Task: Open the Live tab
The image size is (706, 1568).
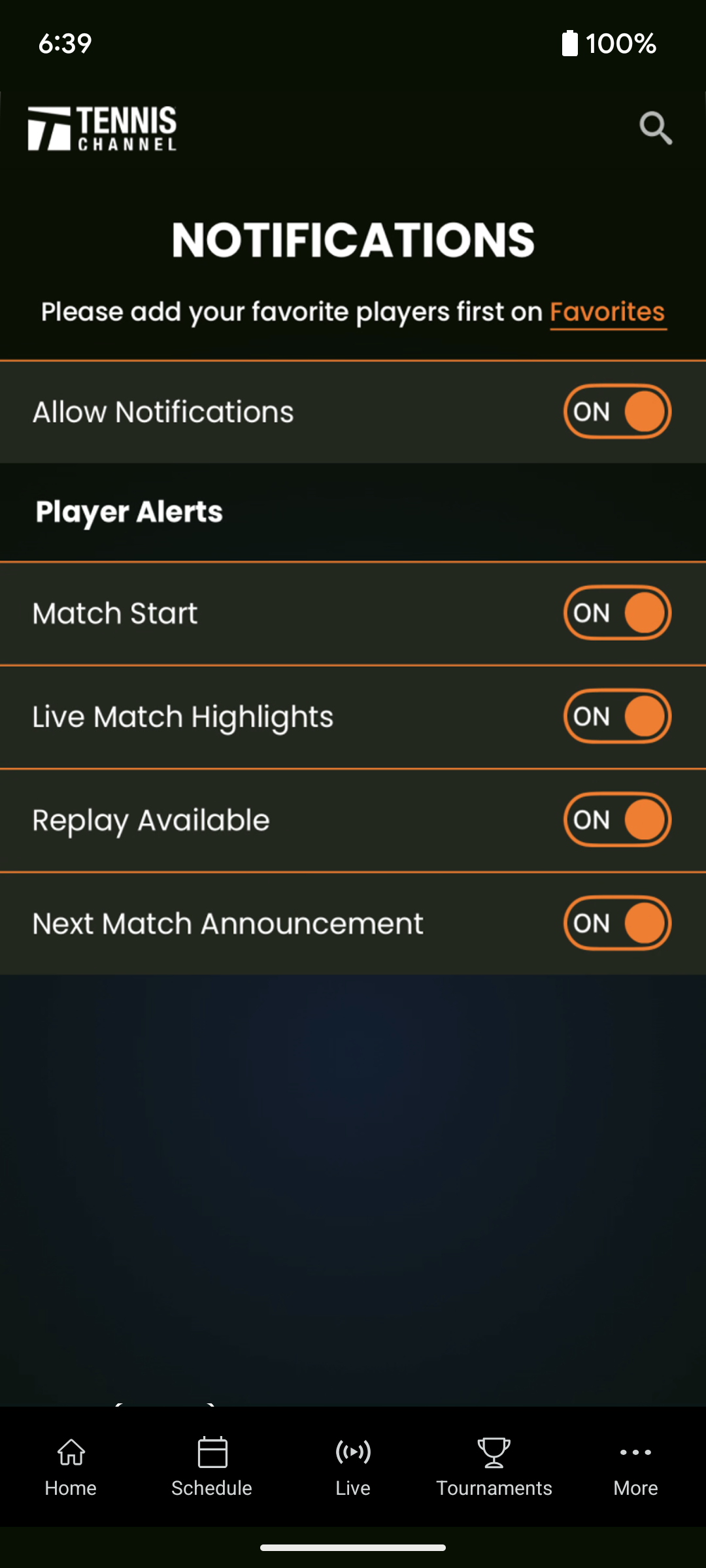Action: 353,1467
